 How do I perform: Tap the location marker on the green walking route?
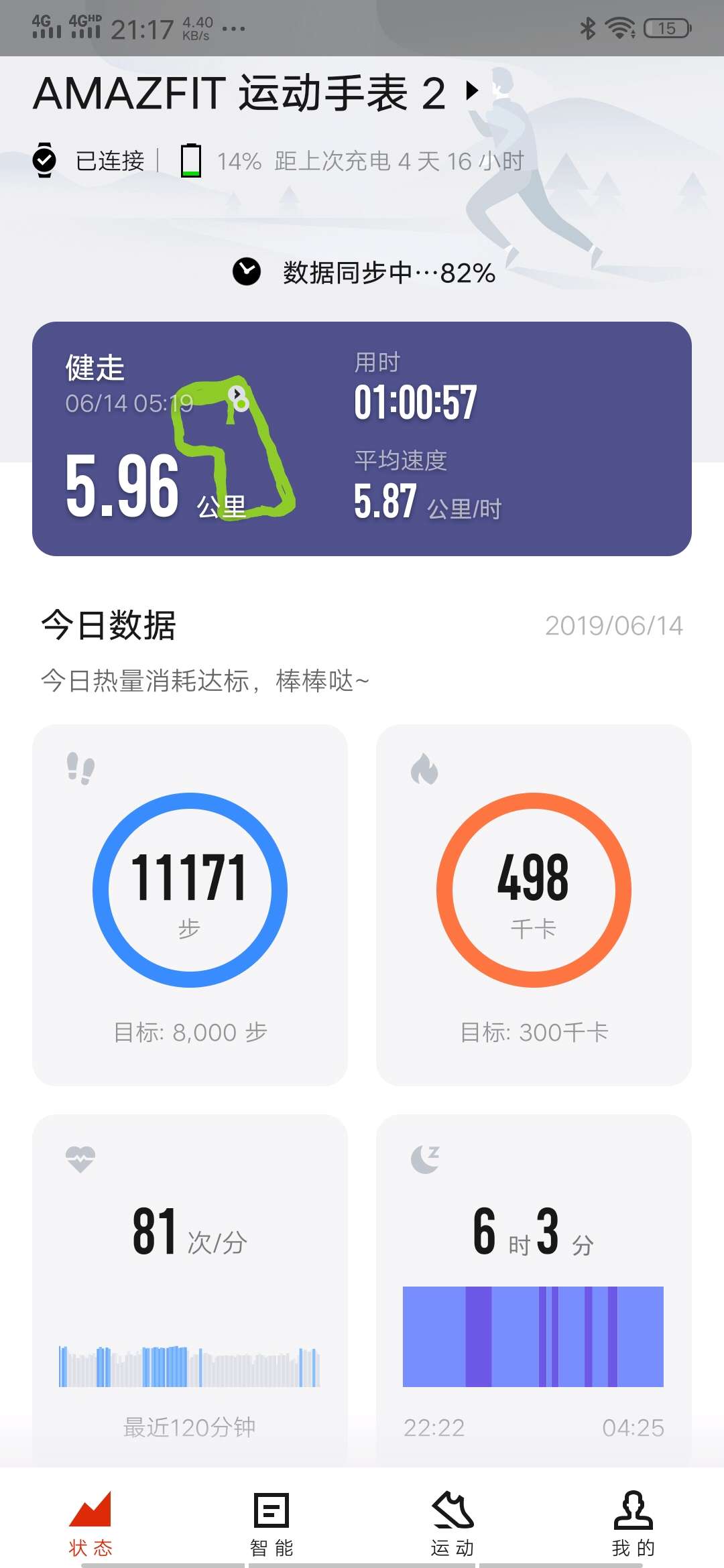[239, 397]
